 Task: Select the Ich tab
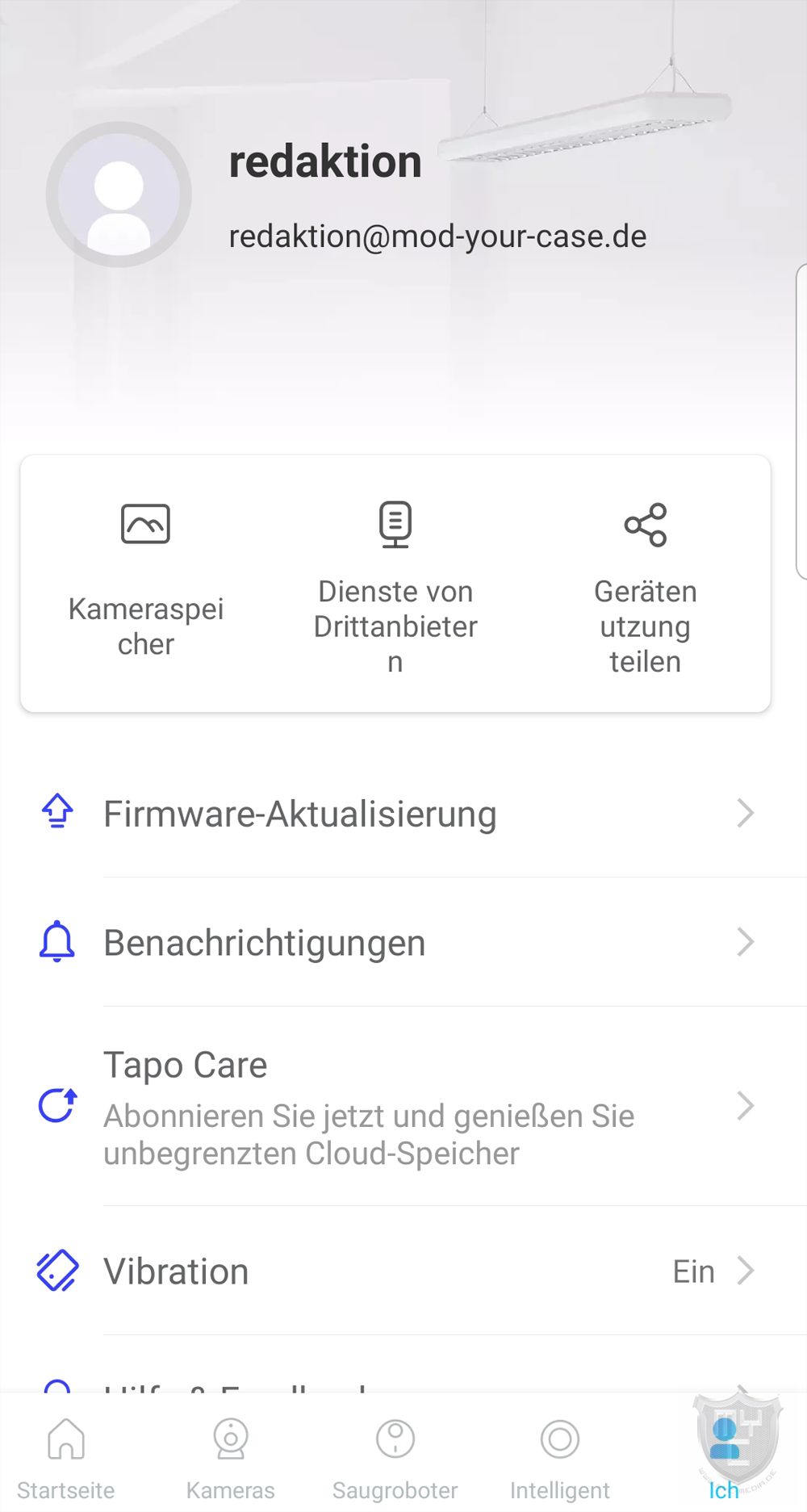[724, 1455]
